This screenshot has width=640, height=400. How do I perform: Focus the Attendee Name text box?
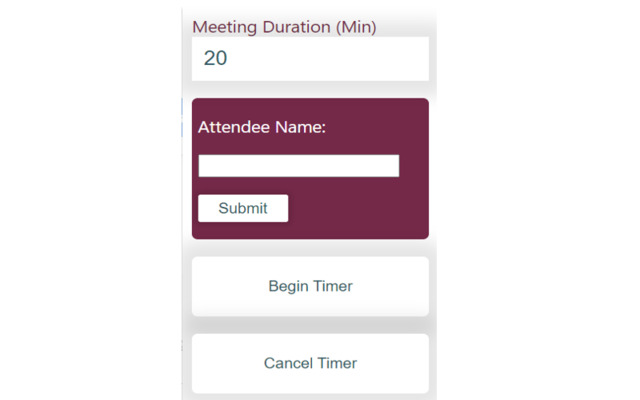(298, 166)
